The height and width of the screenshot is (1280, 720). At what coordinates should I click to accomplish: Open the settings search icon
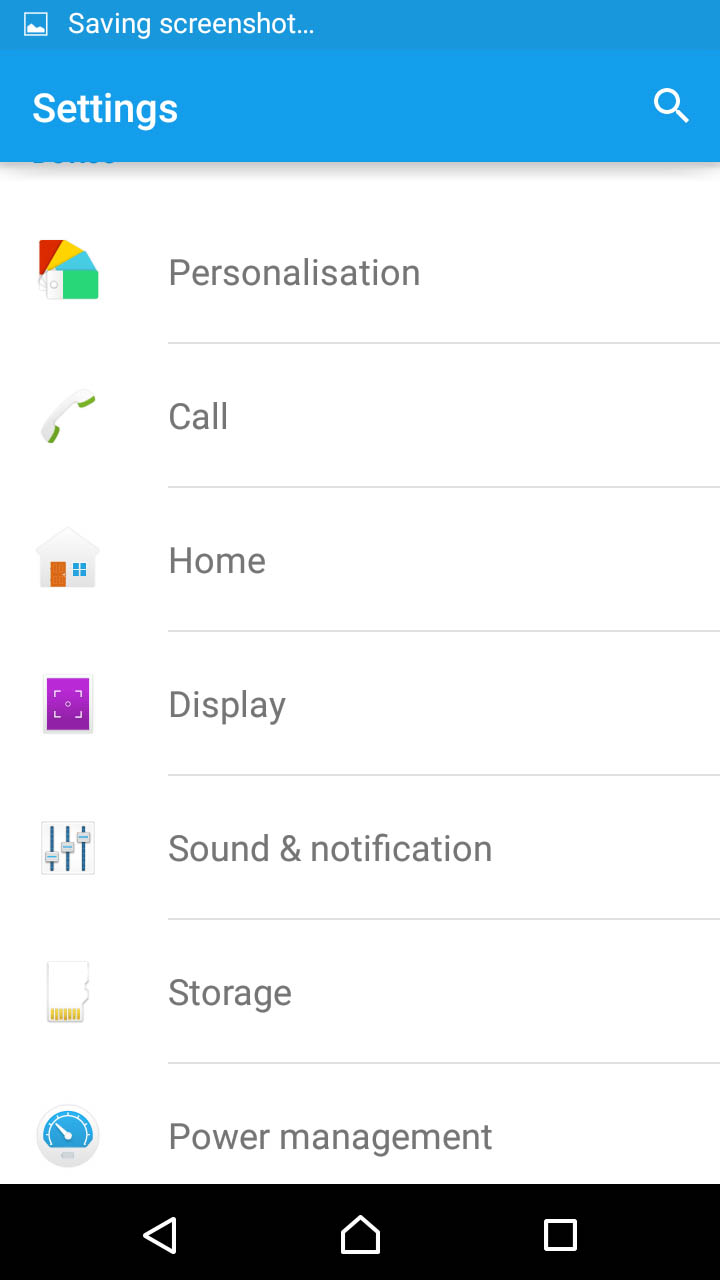point(671,105)
